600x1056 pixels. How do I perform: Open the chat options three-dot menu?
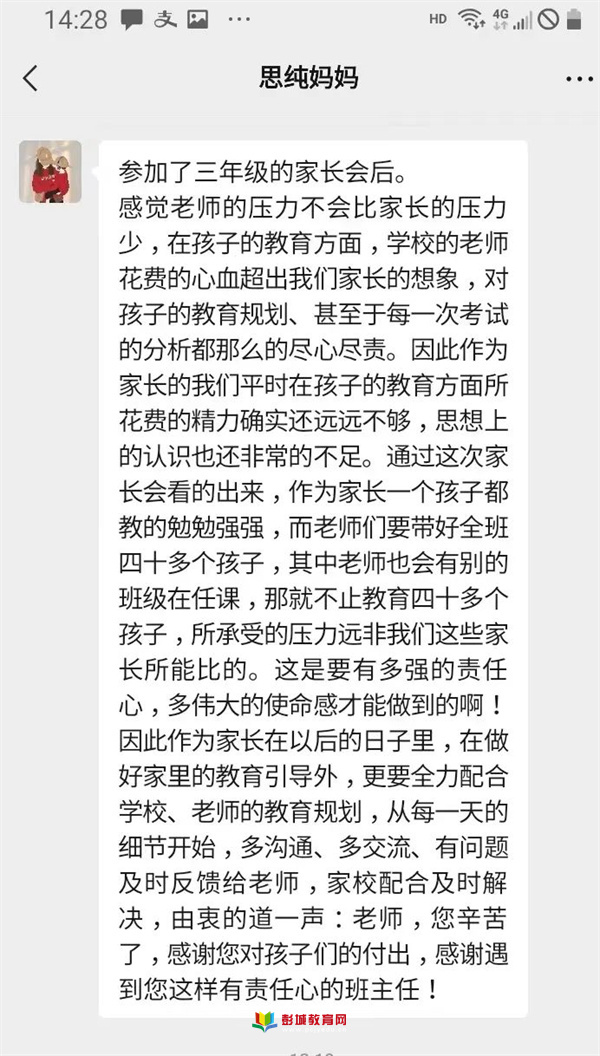(579, 79)
